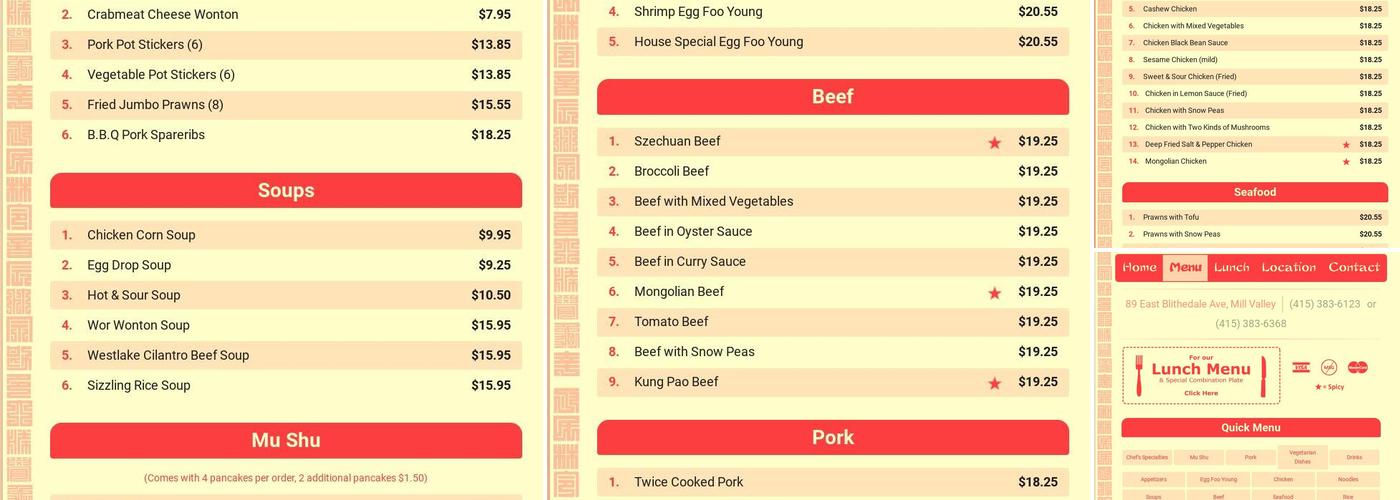
Task: Jump to Noodles in Quick Menu
Action: click(1348, 479)
